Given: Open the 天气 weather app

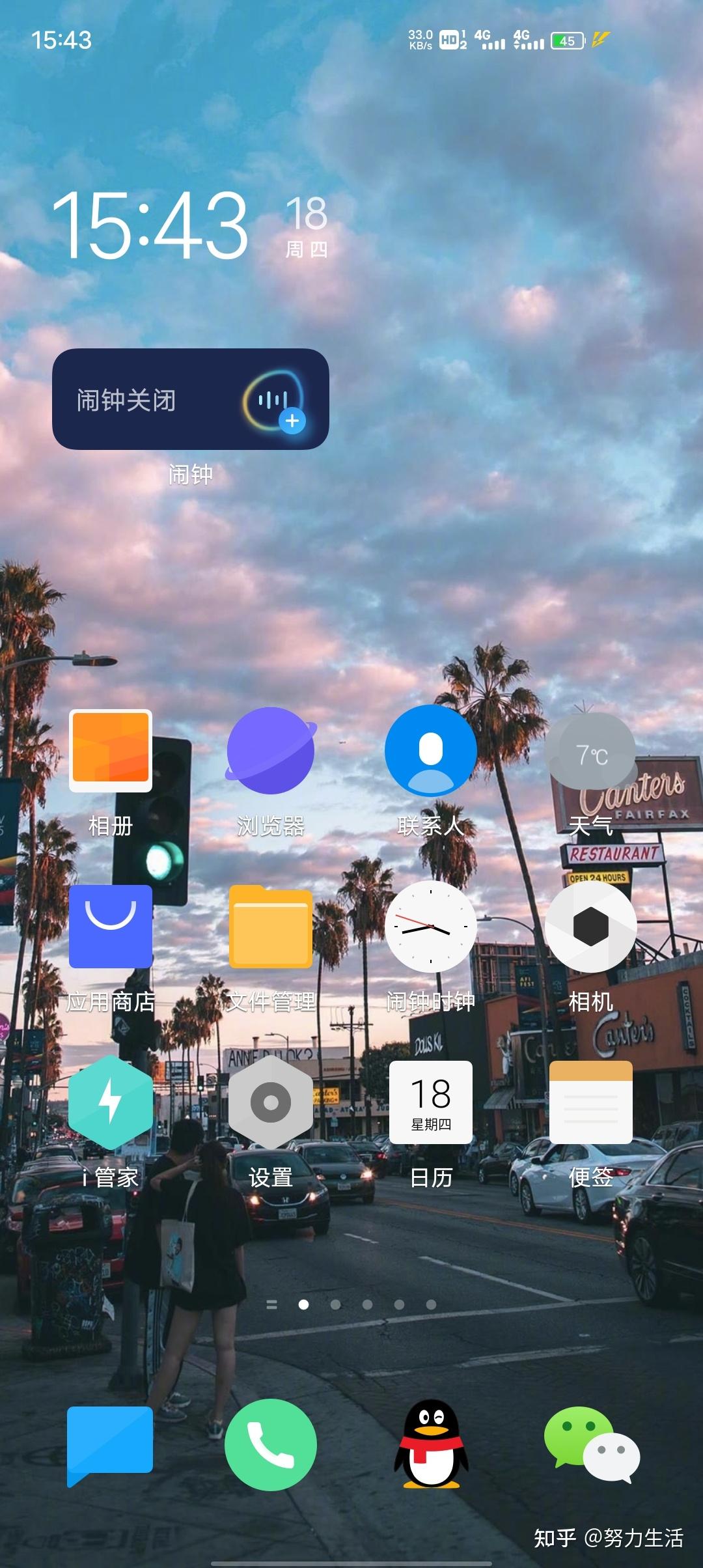Looking at the screenshot, I should tap(590, 751).
